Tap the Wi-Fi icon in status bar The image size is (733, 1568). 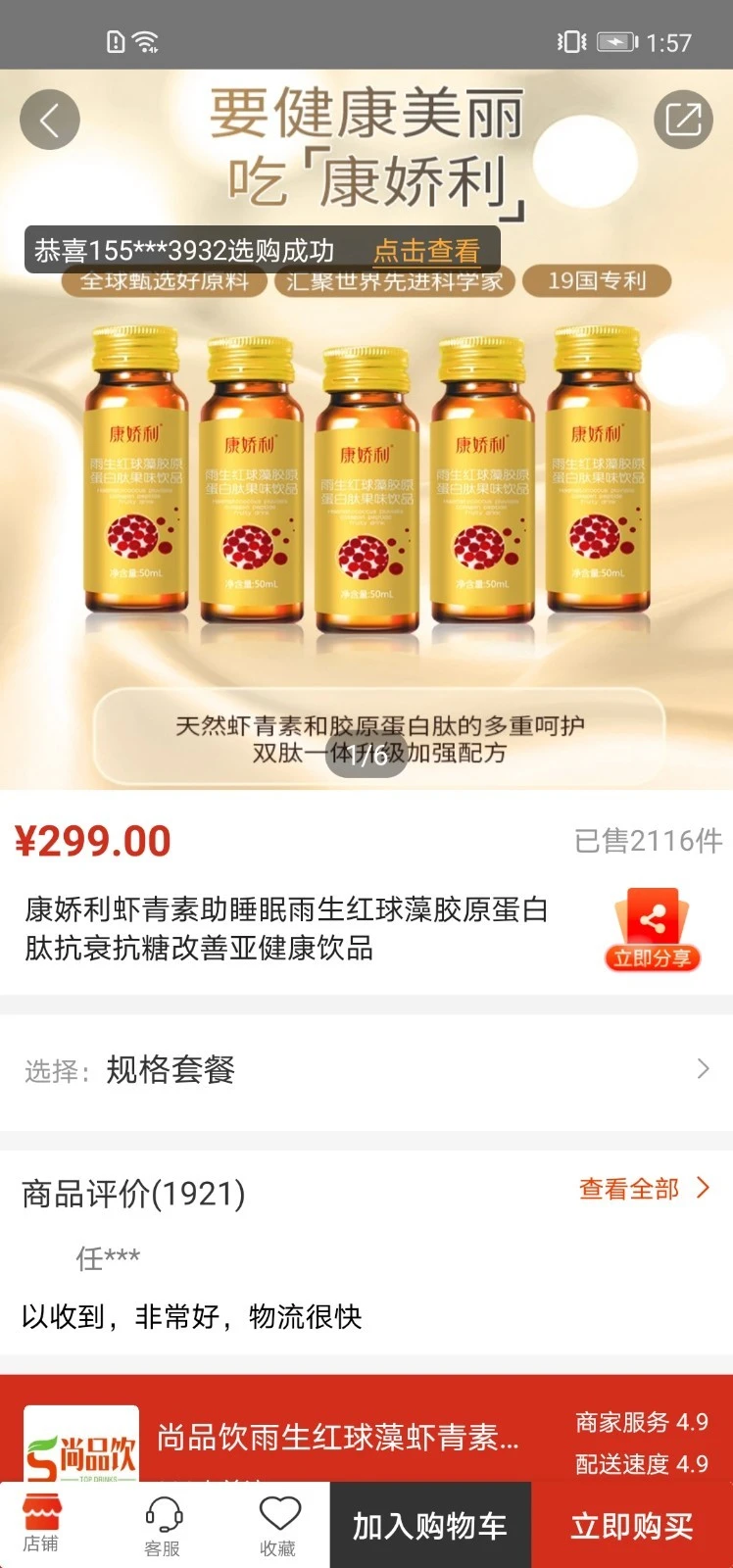coord(143,41)
